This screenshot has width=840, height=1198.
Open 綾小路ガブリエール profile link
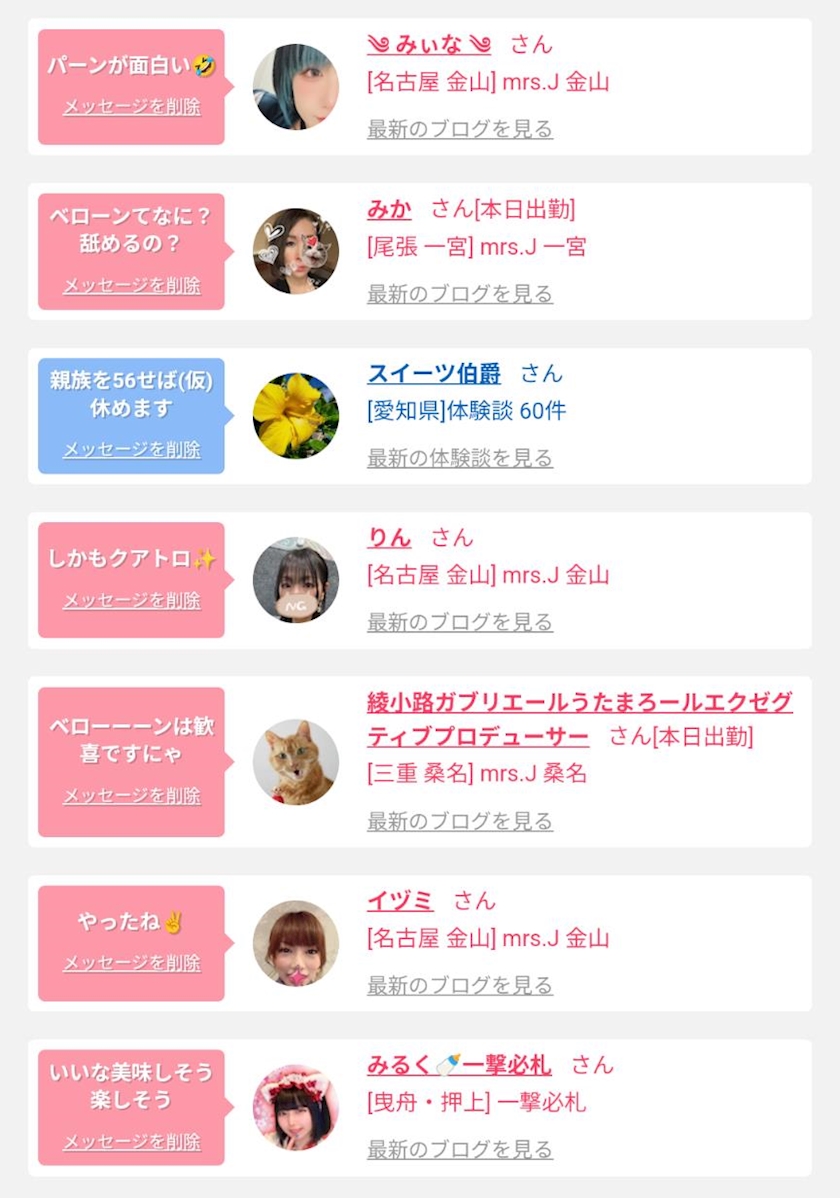(x=579, y=719)
